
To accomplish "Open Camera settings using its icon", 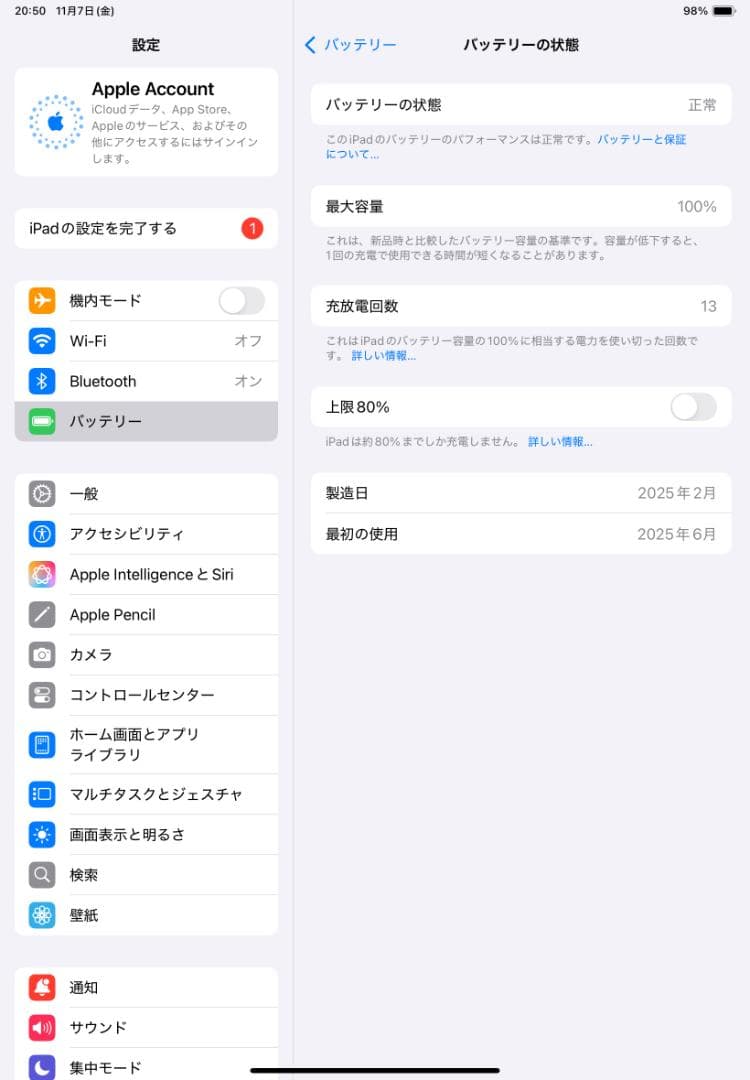I will tap(42, 654).
